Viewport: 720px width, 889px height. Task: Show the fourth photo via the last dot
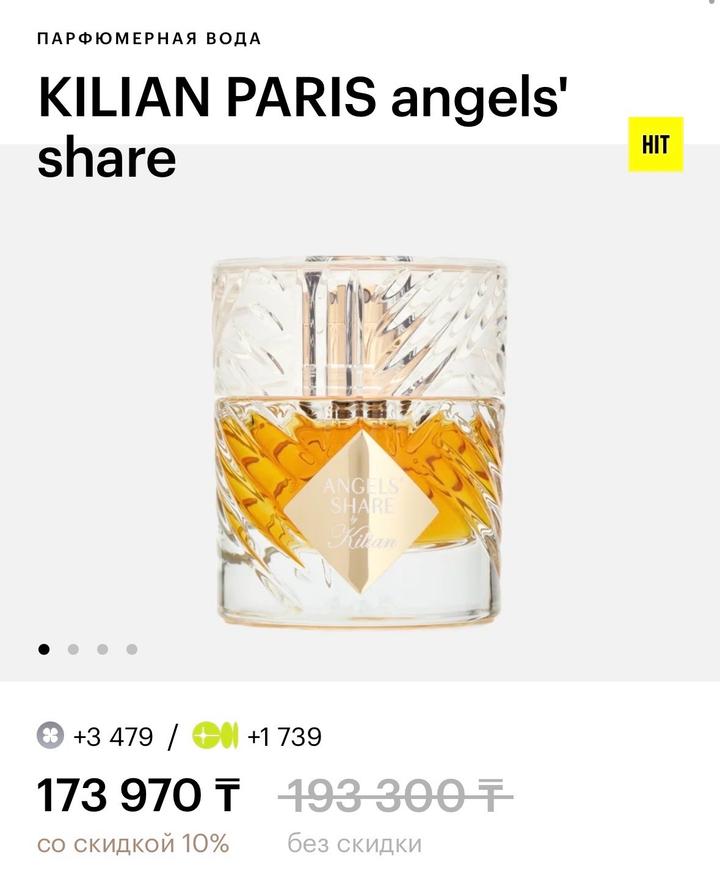coord(131,649)
